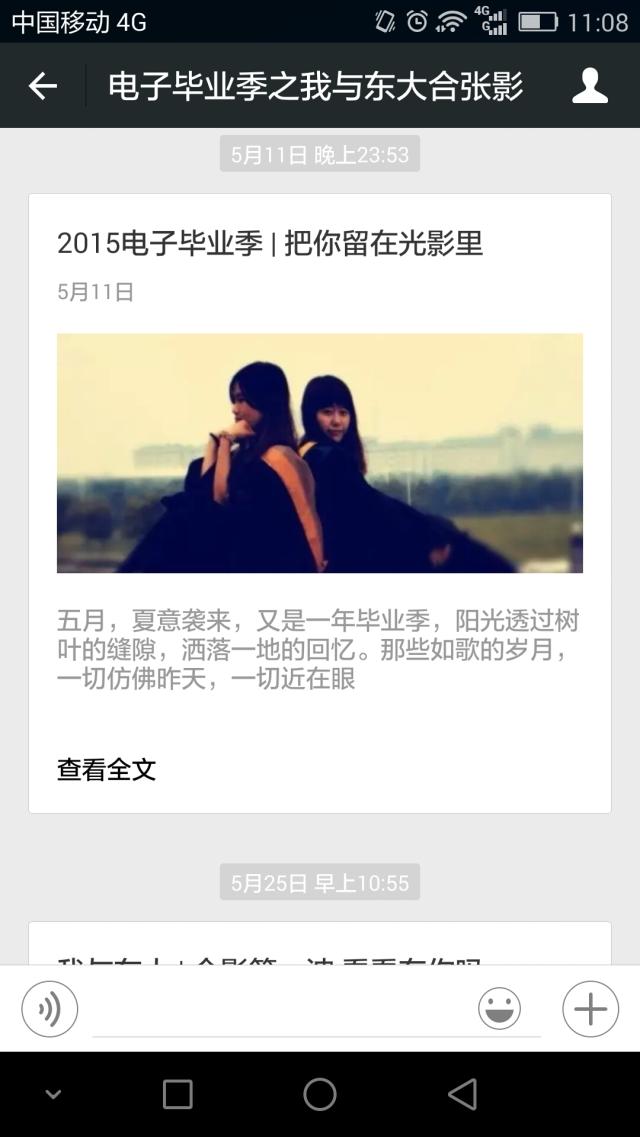Go back using the top-left arrow

pos(43,86)
